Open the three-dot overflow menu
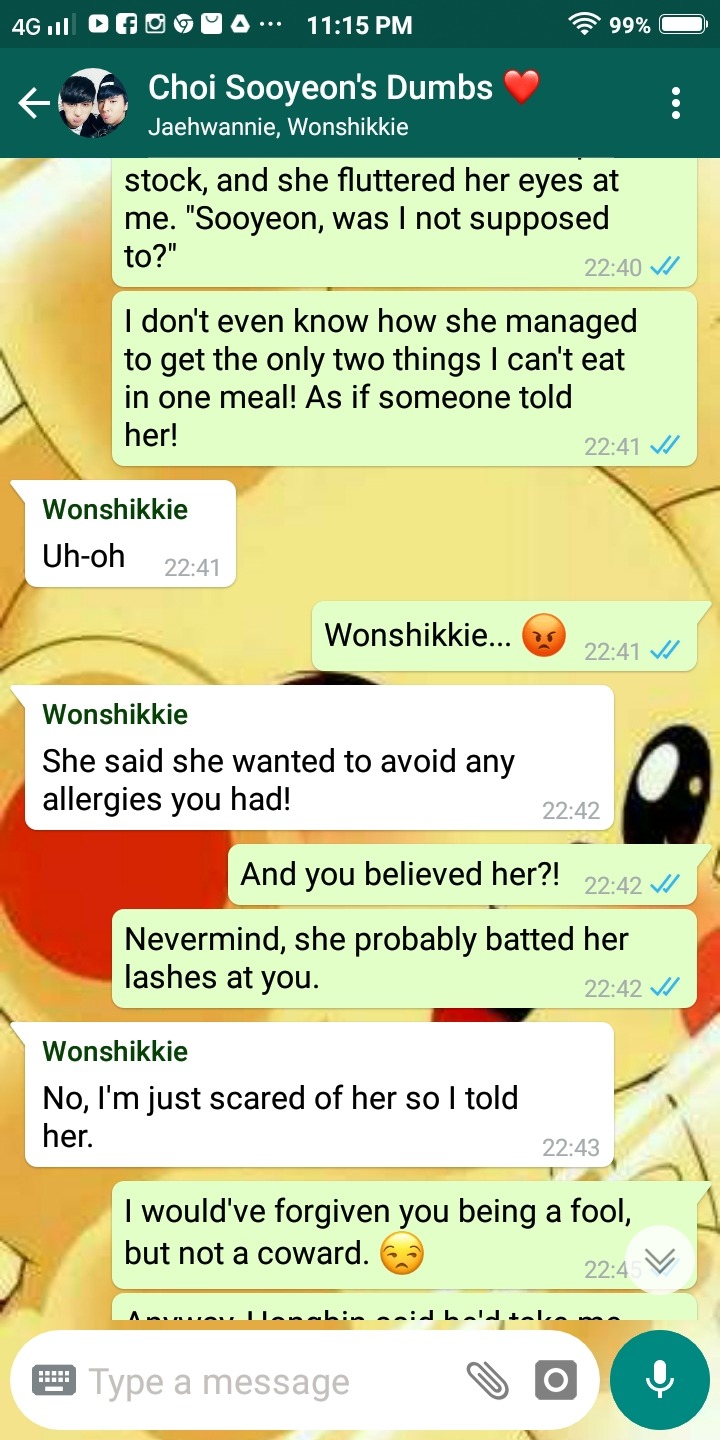This screenshot has width=720, height=1440. [676, 103]
